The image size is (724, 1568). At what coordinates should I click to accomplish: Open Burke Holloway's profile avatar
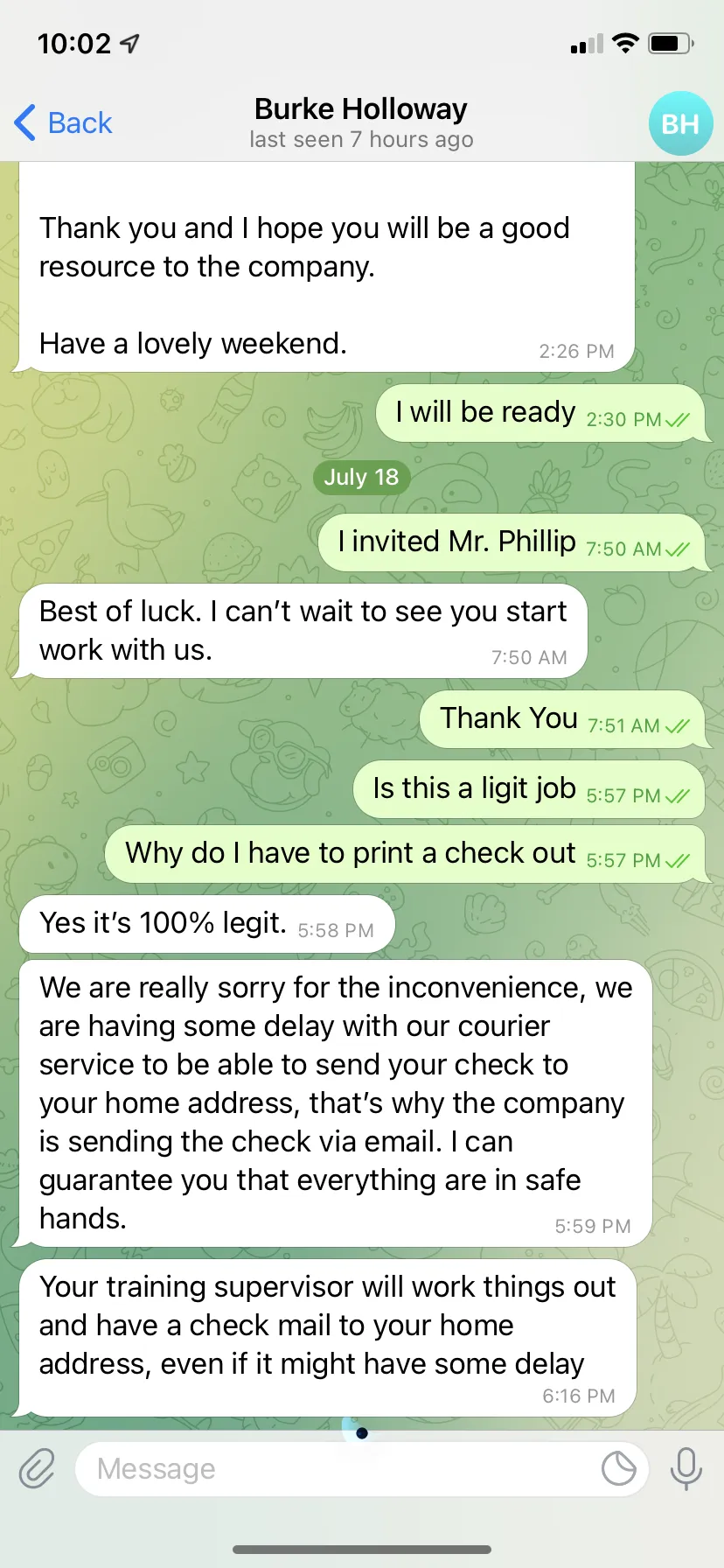pyautogui.click(x=680, y=123)
